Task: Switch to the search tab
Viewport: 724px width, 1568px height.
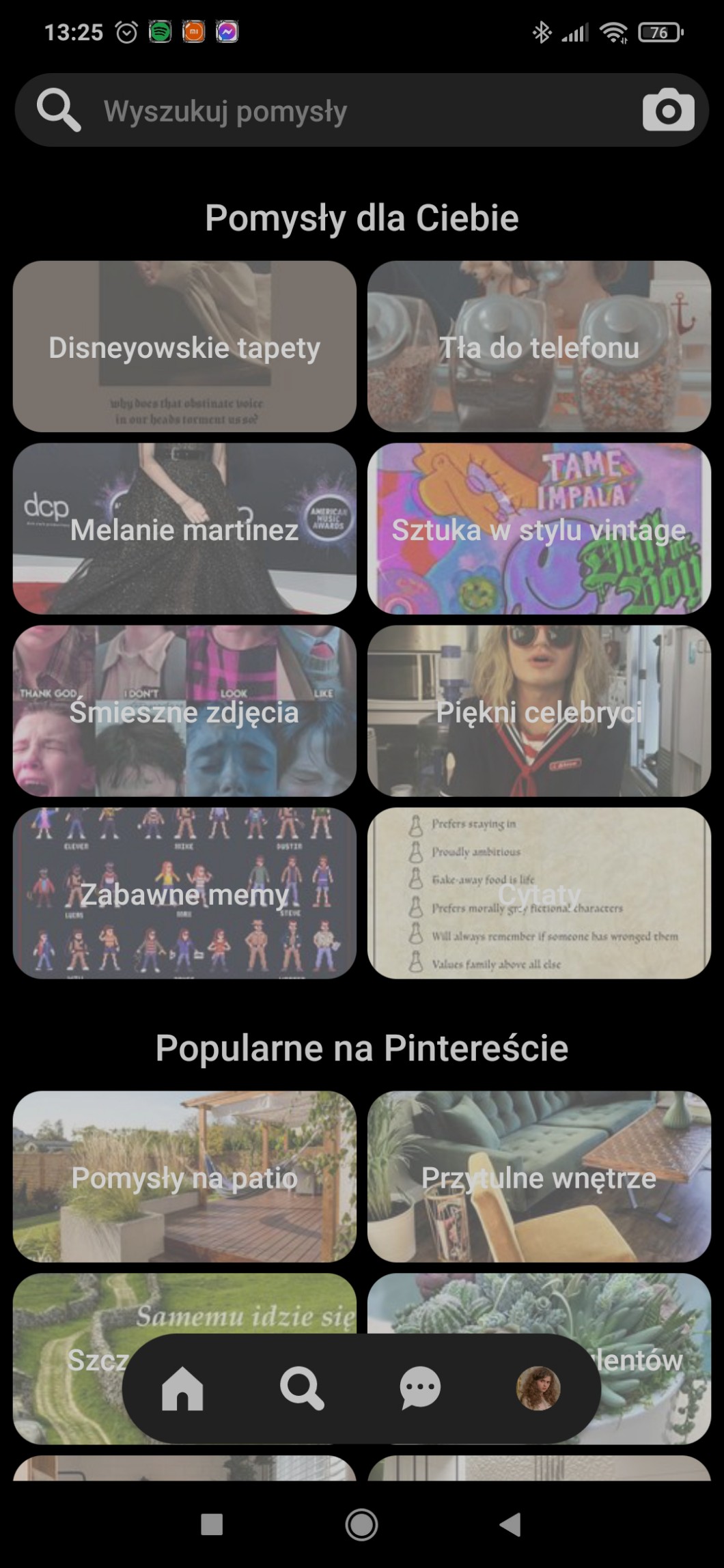Action: pos(301,1388)
